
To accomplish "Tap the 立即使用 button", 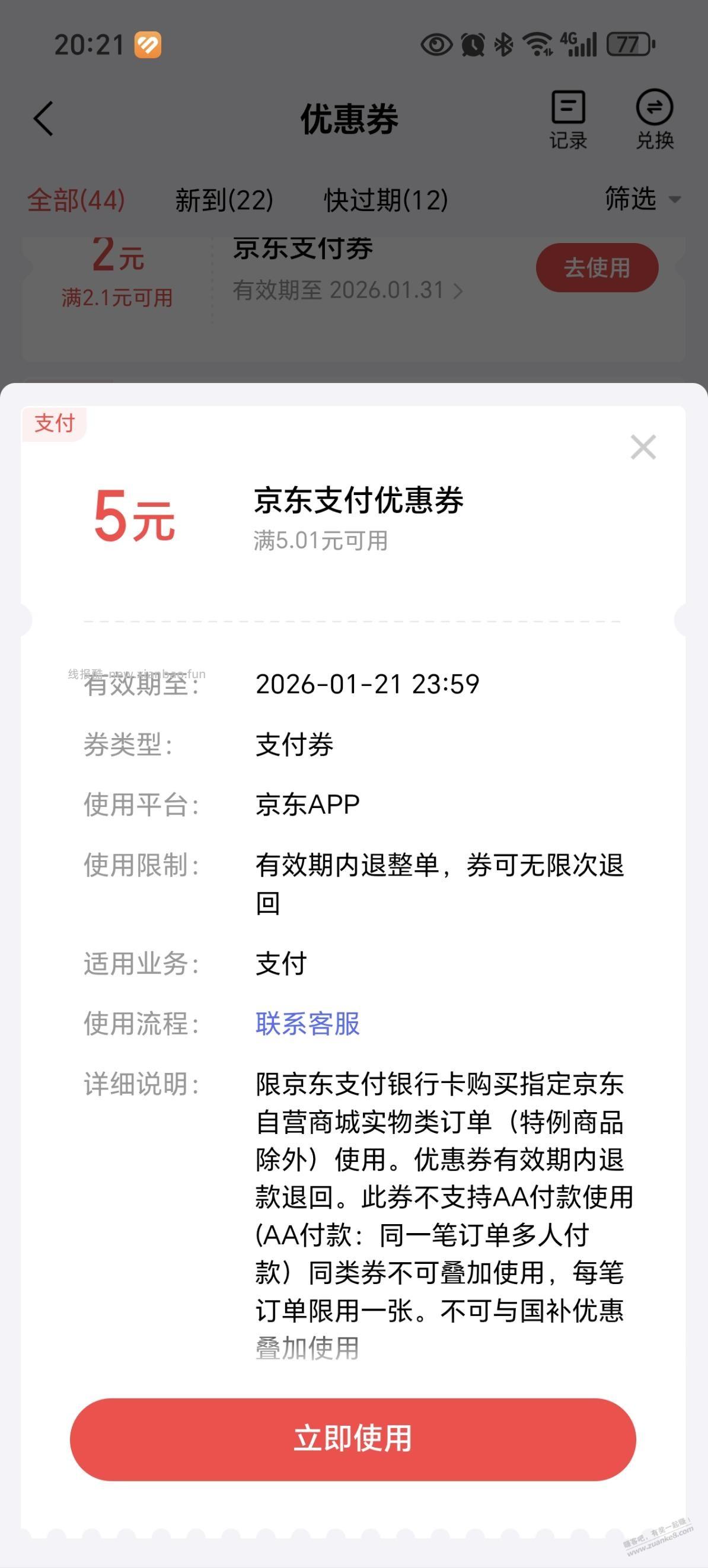I will 353,1439.
